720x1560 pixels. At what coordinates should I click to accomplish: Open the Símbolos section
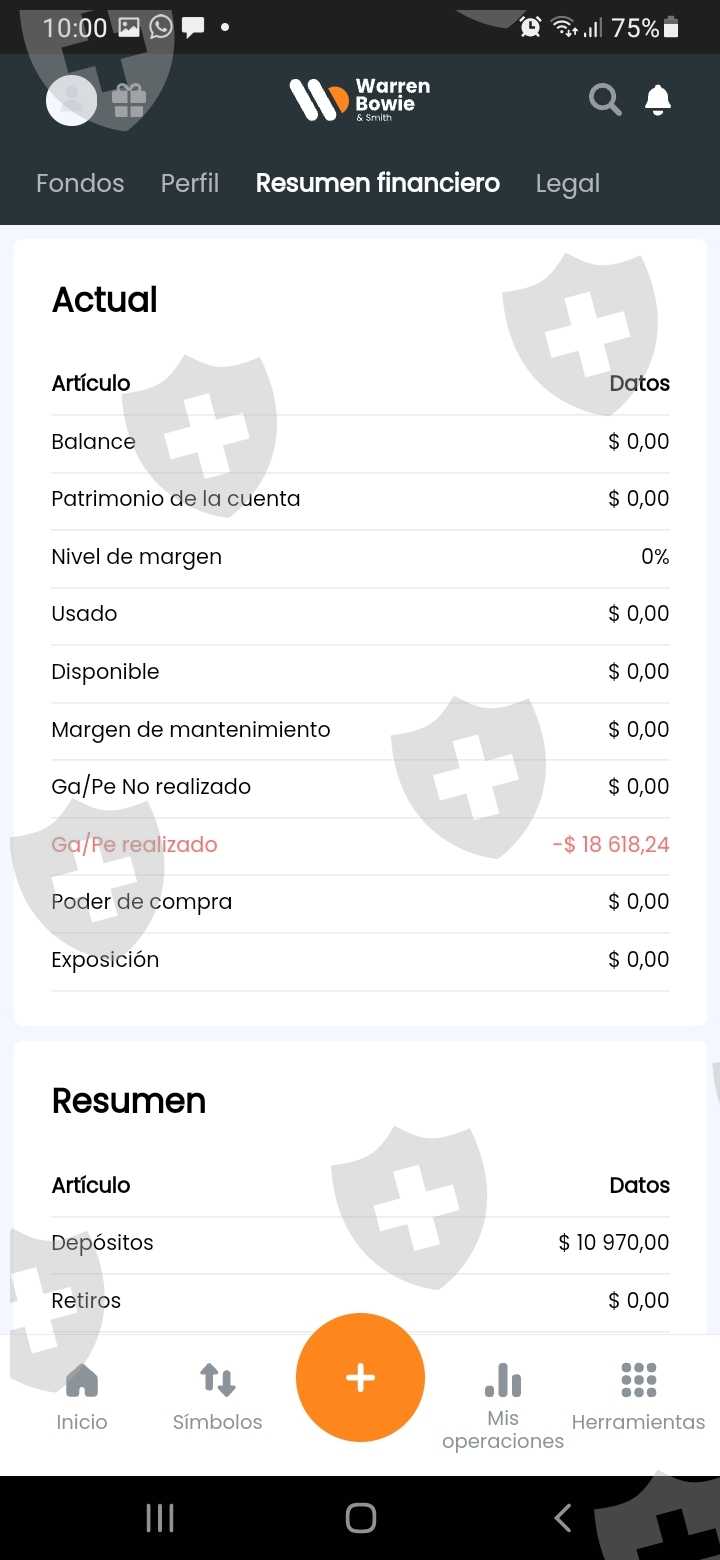pos(217,1397)
